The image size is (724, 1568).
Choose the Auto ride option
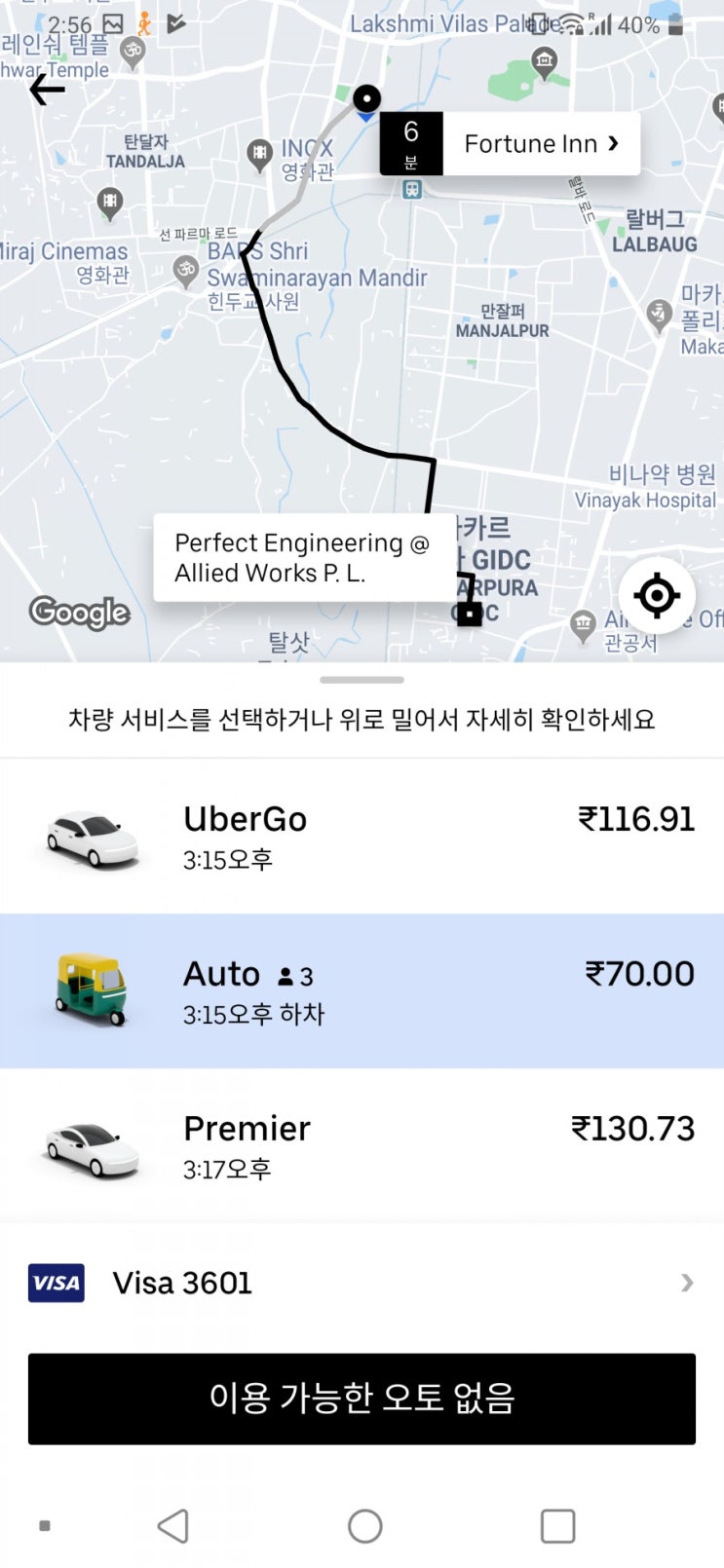[x=362, y=990]
